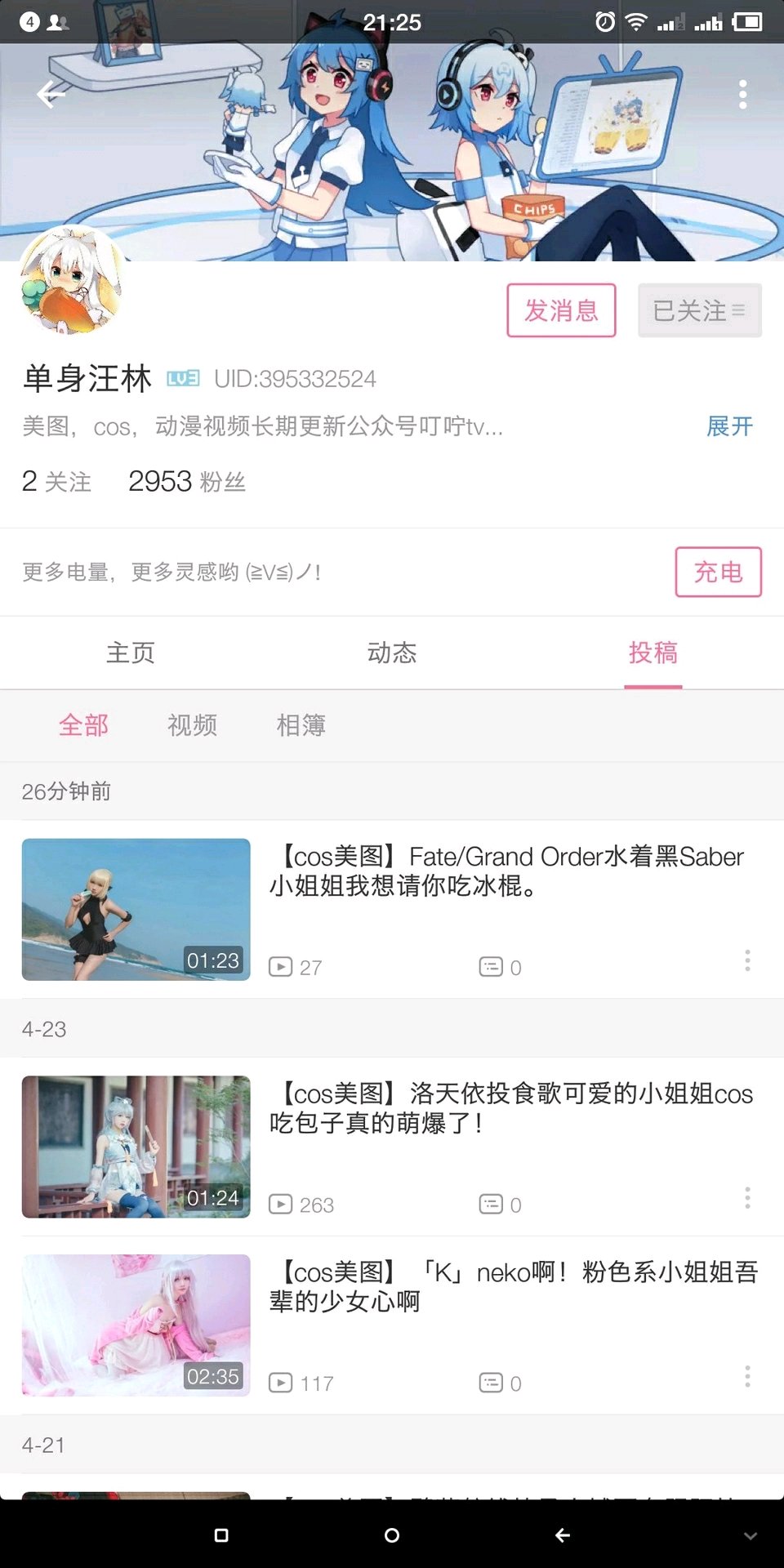View the 粉丝 followers list
The height and width of the screenshot is (1568, 784).
(x=187, y=482)
